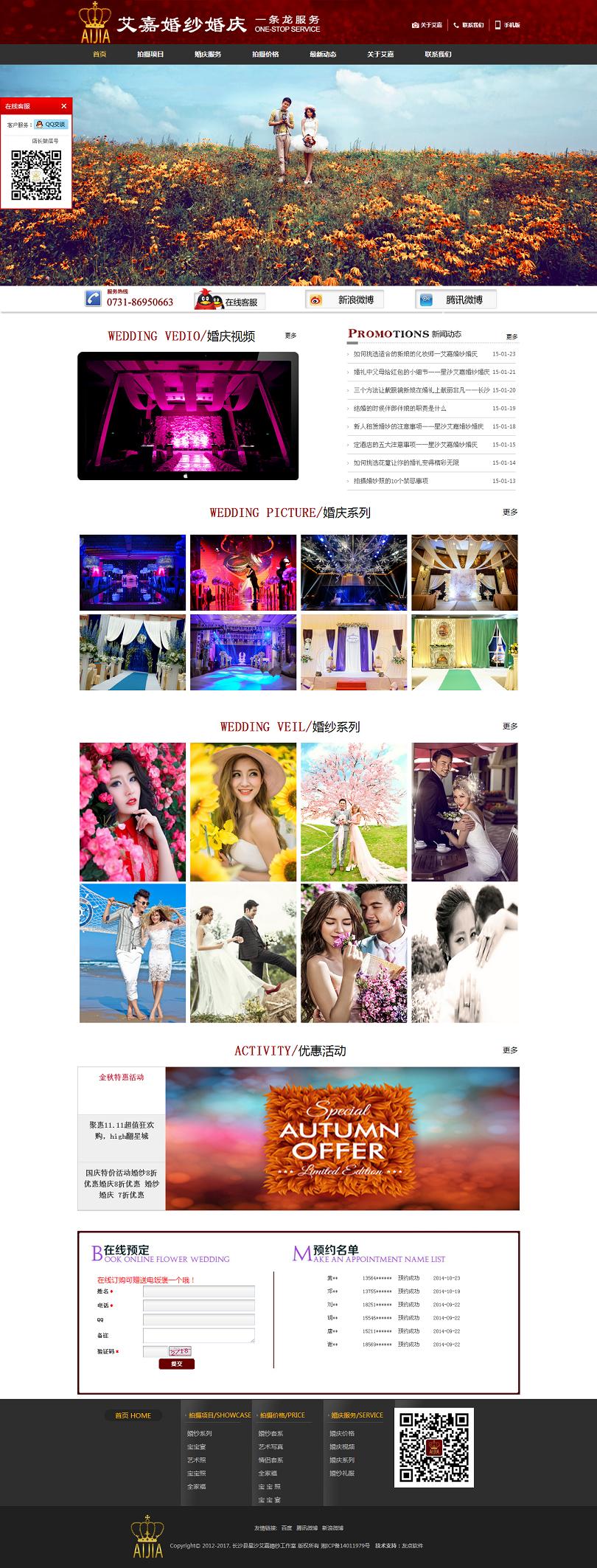Viewport: 597px width, 1568px height.
Task: Open the 在线客服 button
Action: (231, 301)
